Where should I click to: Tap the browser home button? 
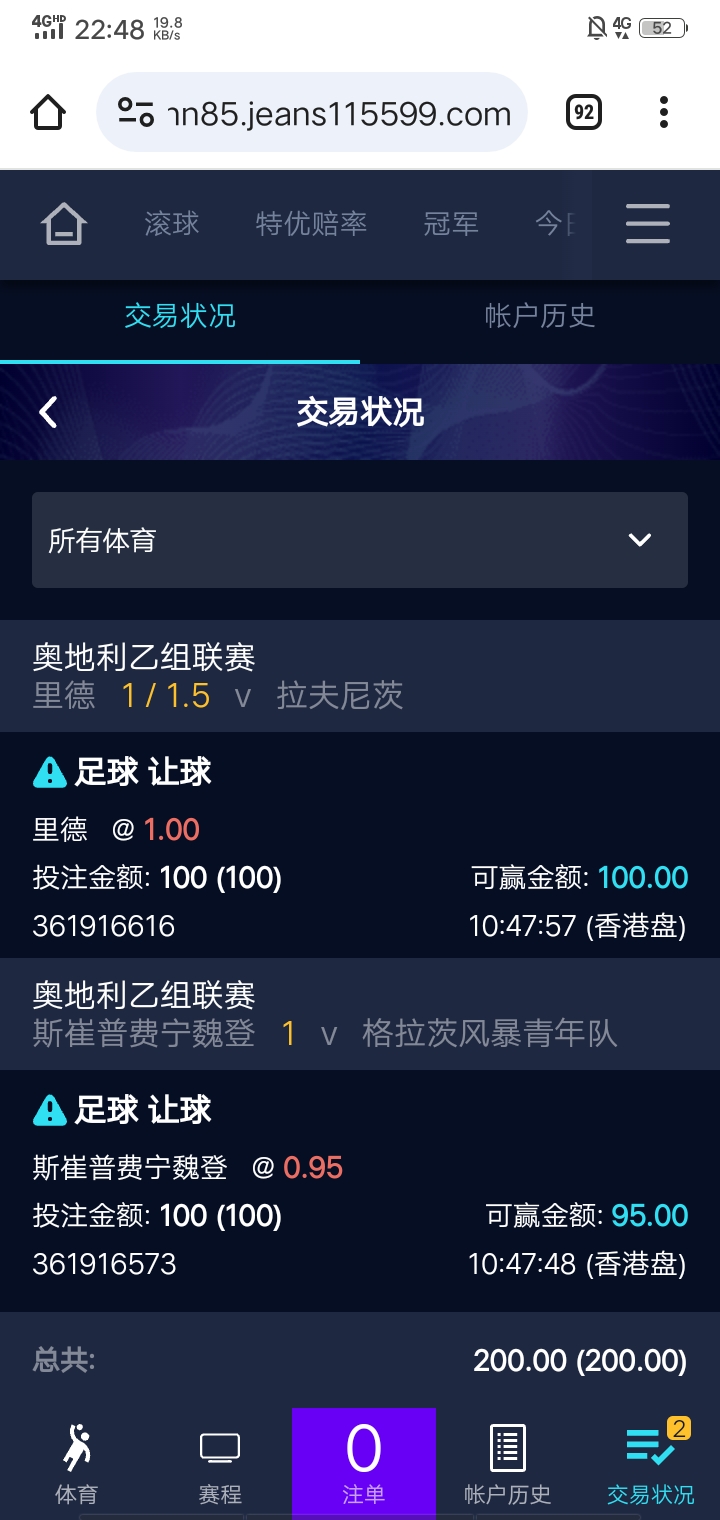[x=48, y=113]
